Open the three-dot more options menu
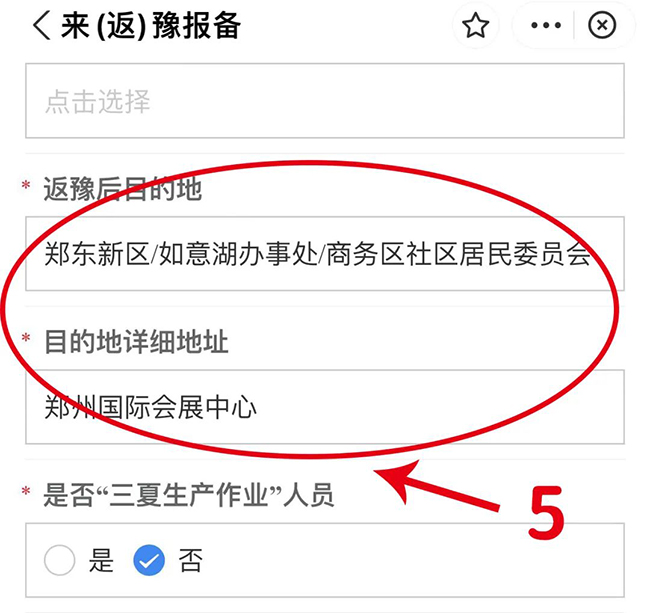This screenshot has width=650, height=613. (x=546, y=26)
